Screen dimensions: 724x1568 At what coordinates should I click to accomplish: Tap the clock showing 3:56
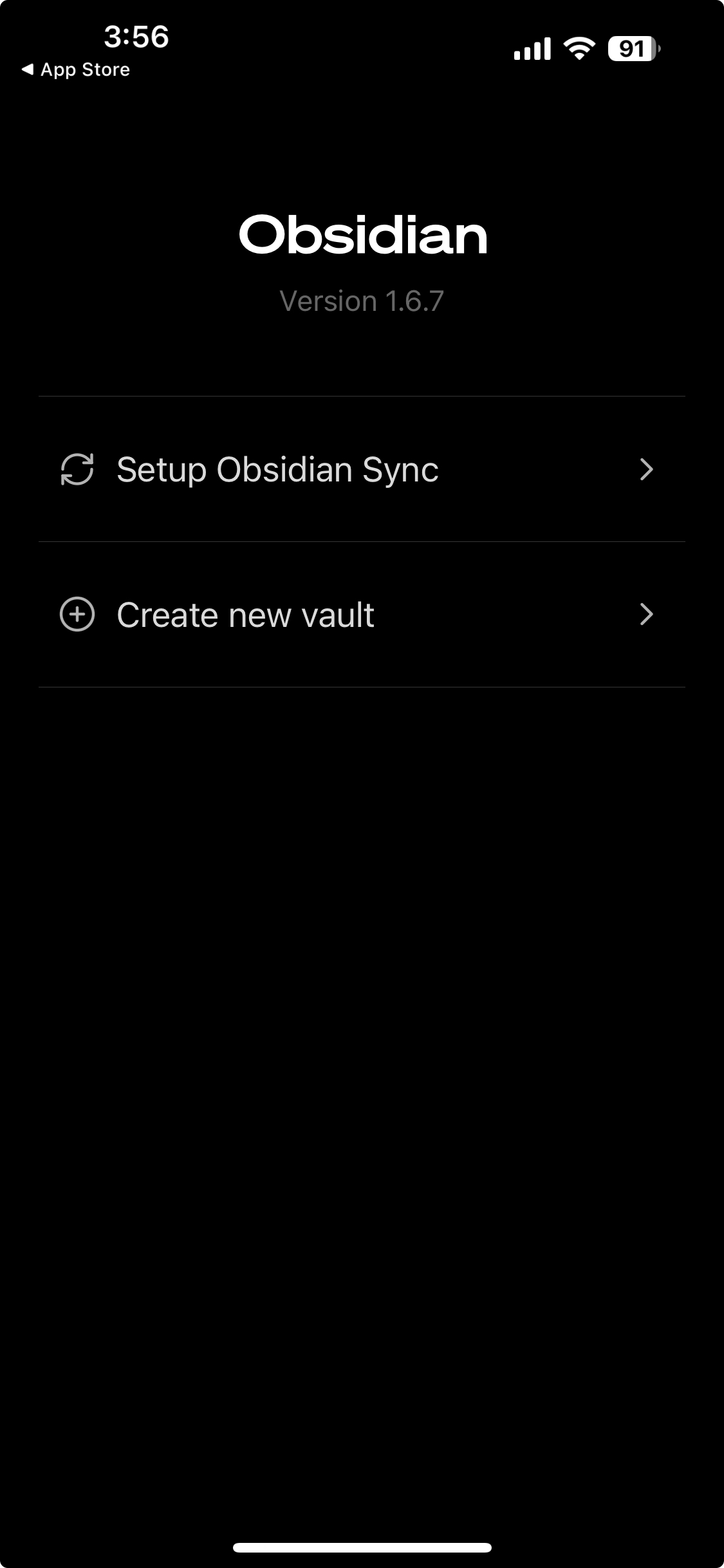136,37
